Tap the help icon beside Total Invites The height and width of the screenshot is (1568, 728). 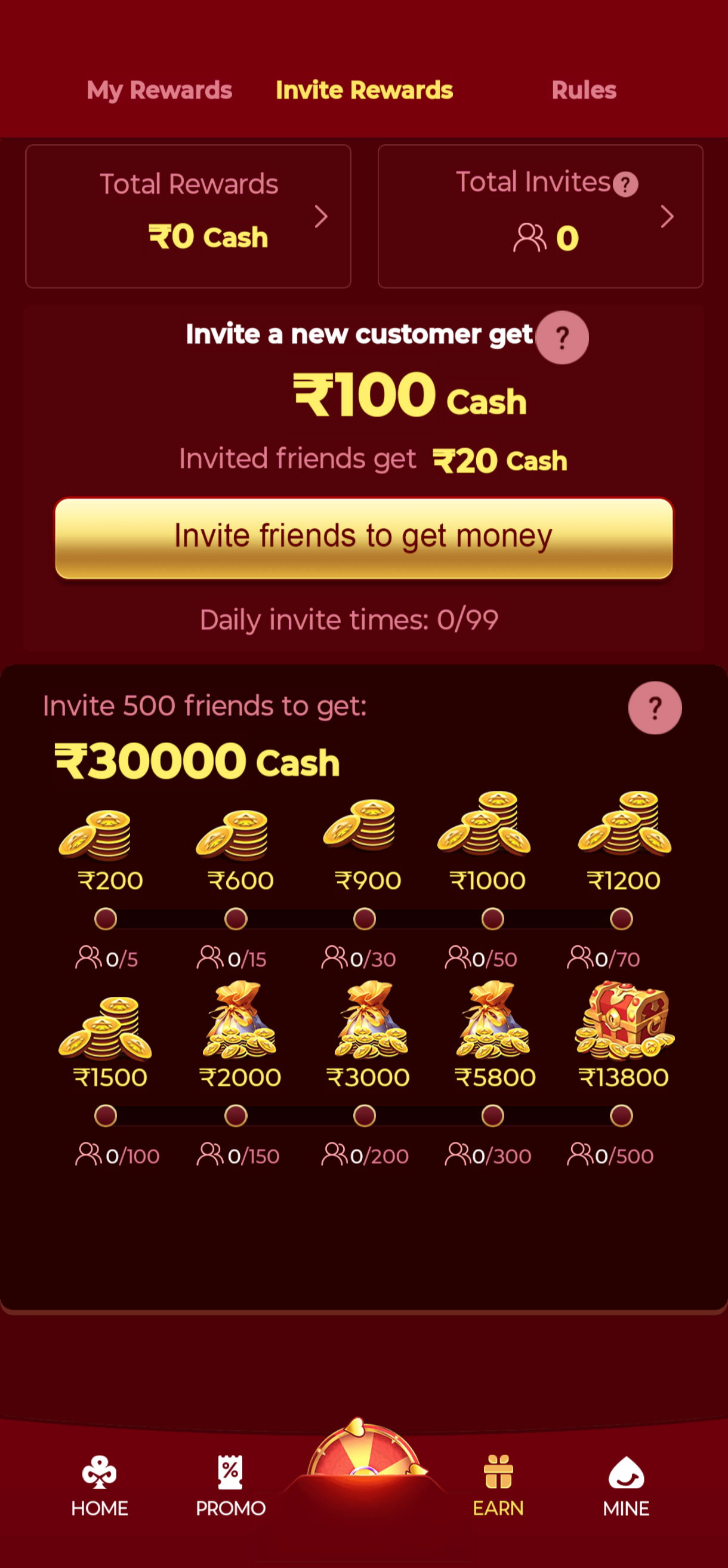point(625,184)
